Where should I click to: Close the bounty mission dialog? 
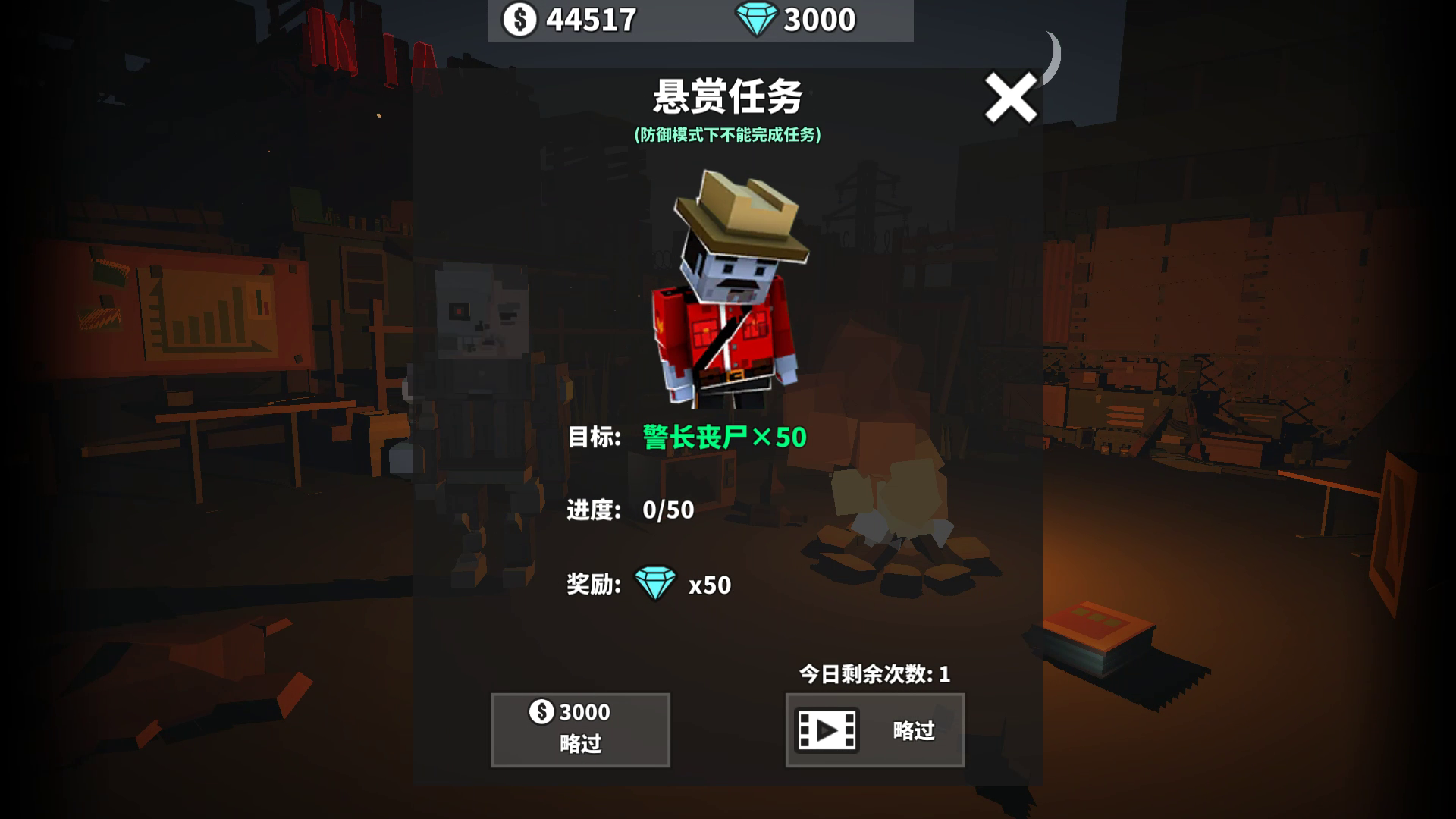(x=1010, y=98)
